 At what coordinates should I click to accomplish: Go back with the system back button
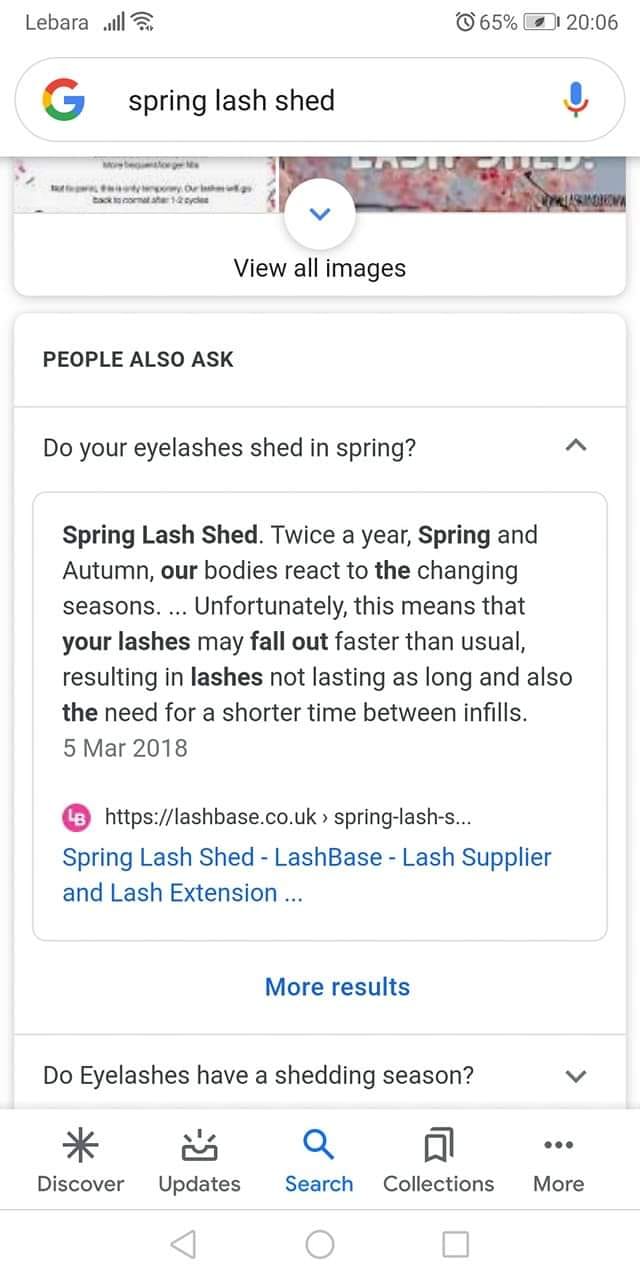point(183,1244)
